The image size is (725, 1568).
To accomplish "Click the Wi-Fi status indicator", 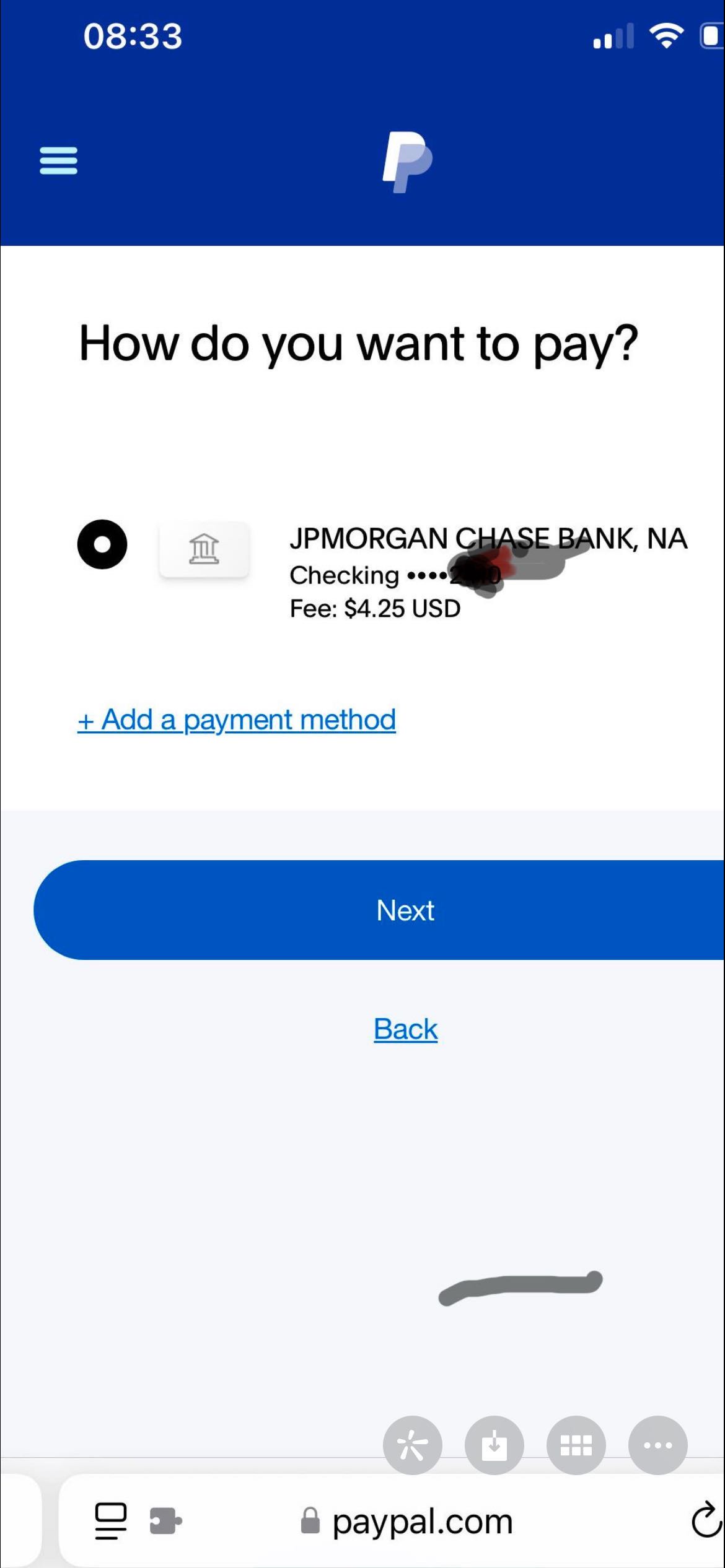I will tap(665, 36).
